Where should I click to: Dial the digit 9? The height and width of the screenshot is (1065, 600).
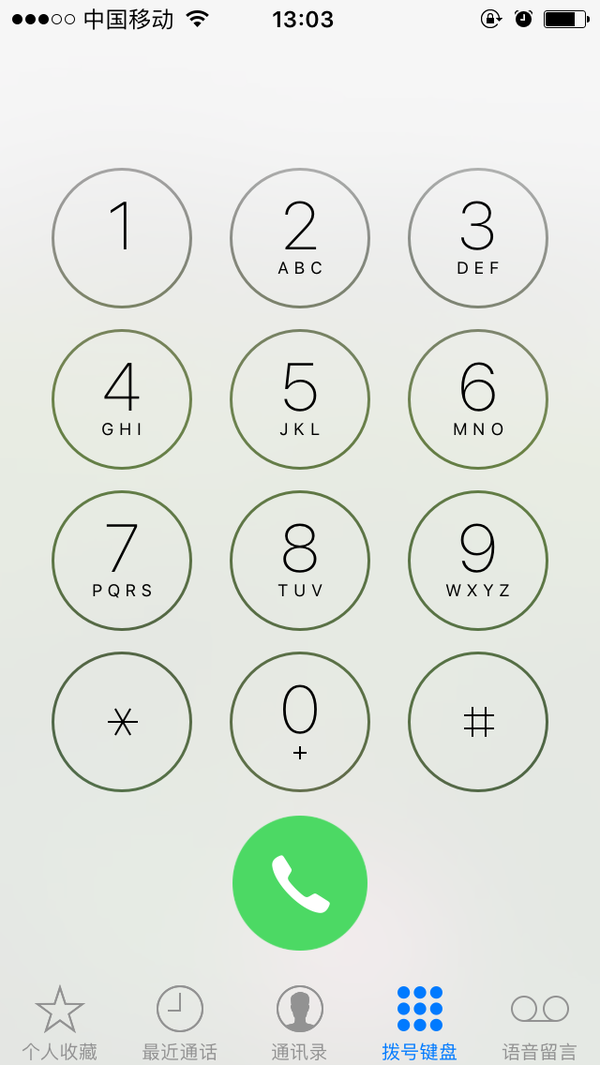tap(478, 560)
